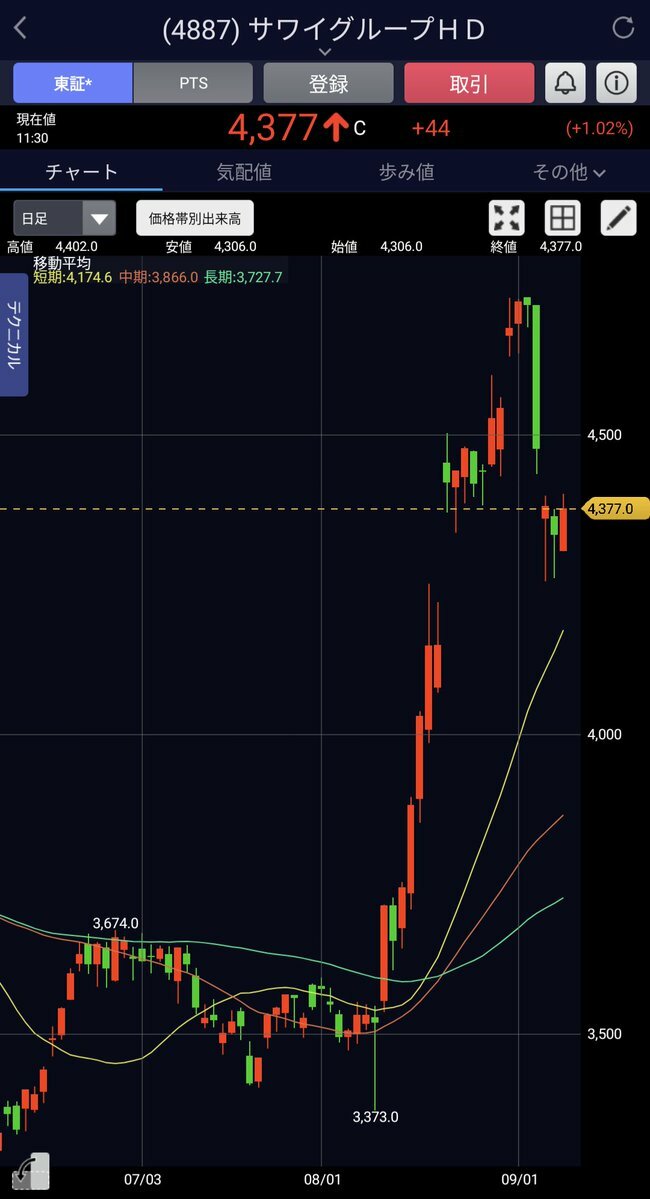Go back using the top-left arrow
Image resolution: width=650 pixels, height=1199 pixels.
pyautogui.click(x=20, y=29)
